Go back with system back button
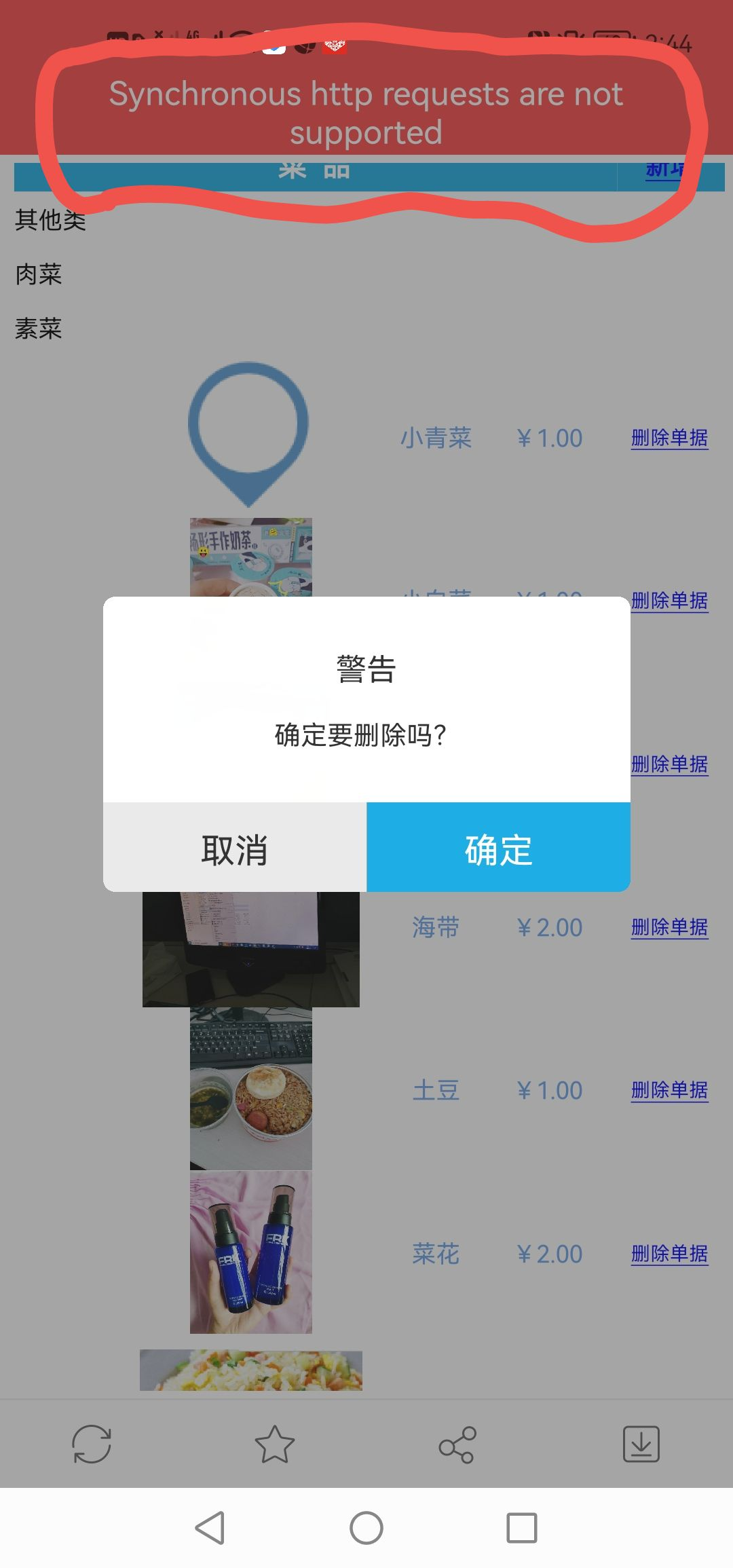The width and height of the screenshot is (733, 1568). [210, 1528]
